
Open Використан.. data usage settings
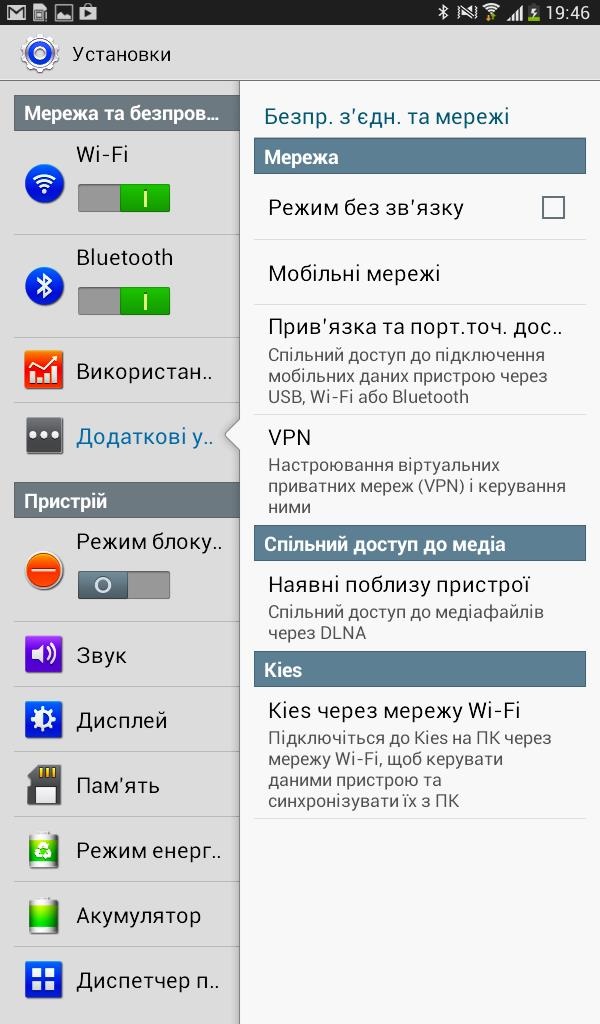[125, 372]
